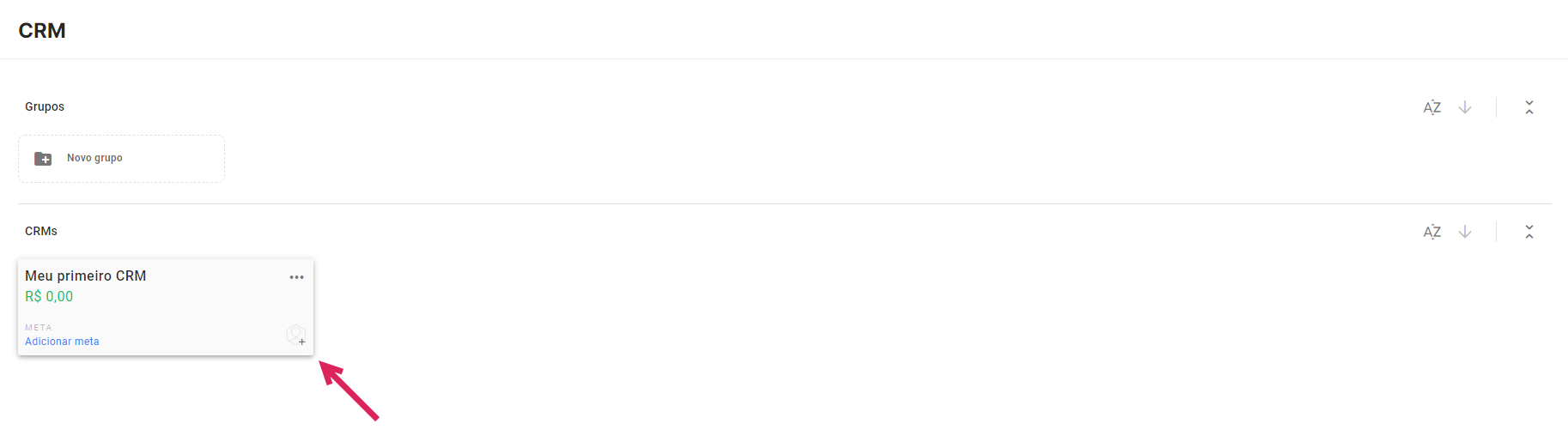This screenshot has height=436, width=1568.
Task: Add a responsible user to Meu primeiro CRM
Action: coord(296,335)
